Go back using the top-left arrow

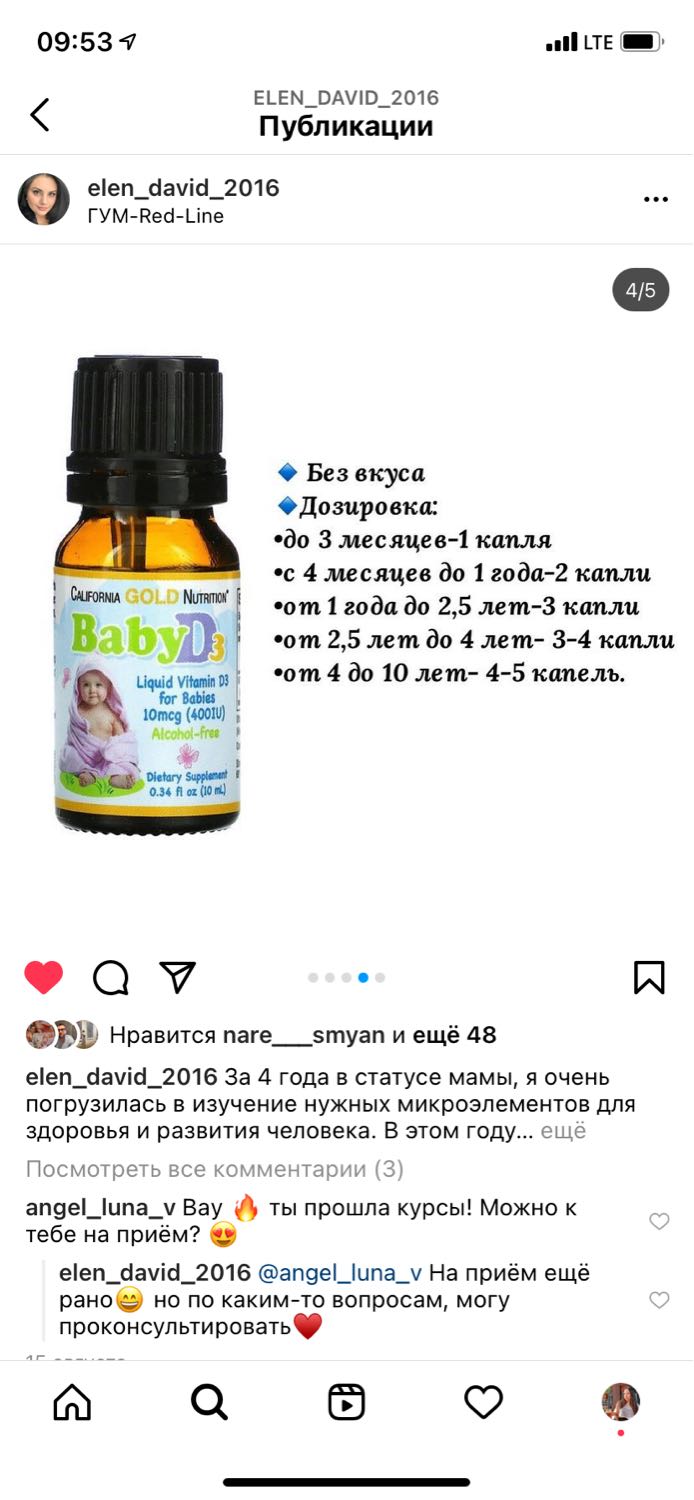40,114
